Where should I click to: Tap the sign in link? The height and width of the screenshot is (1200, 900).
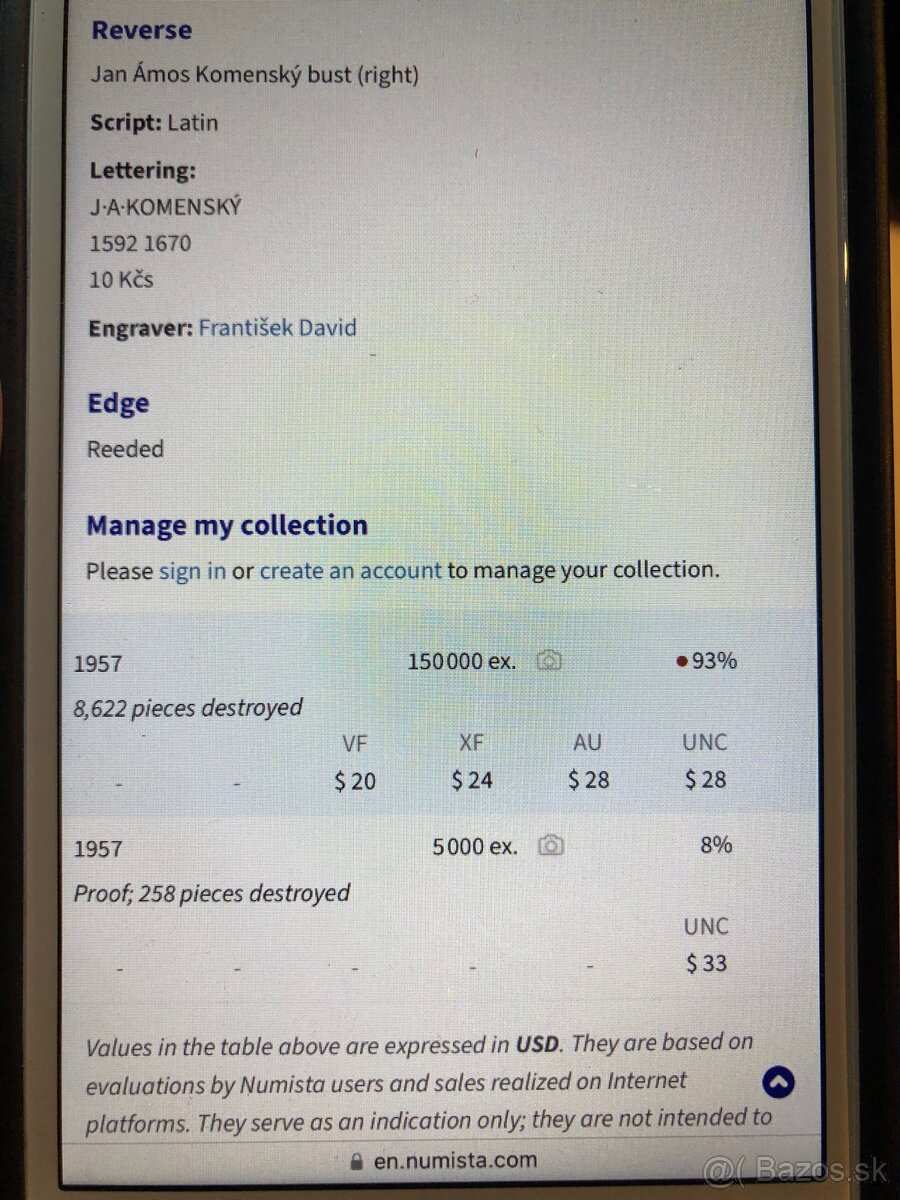[192, 571]
